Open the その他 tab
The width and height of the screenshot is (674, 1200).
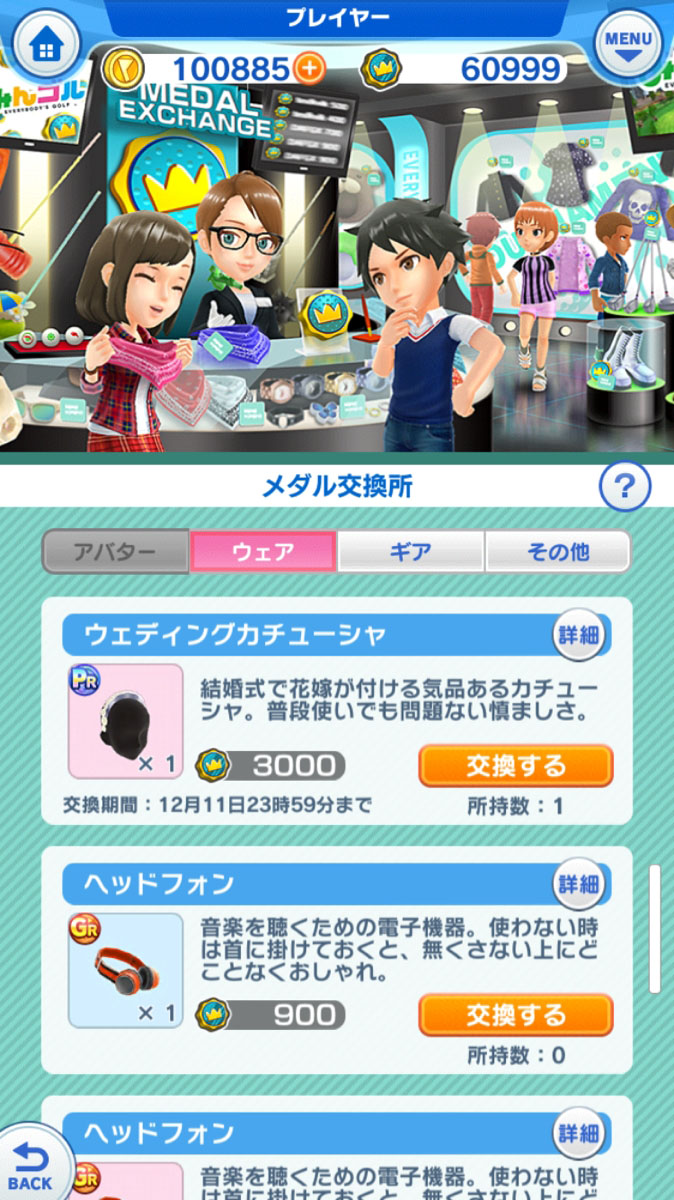click(x=557, y=551)
